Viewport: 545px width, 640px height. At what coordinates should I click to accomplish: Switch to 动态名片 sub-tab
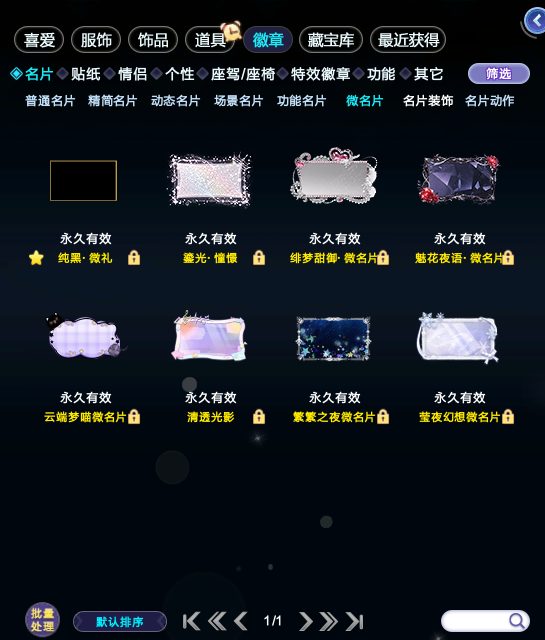[176, 101]
